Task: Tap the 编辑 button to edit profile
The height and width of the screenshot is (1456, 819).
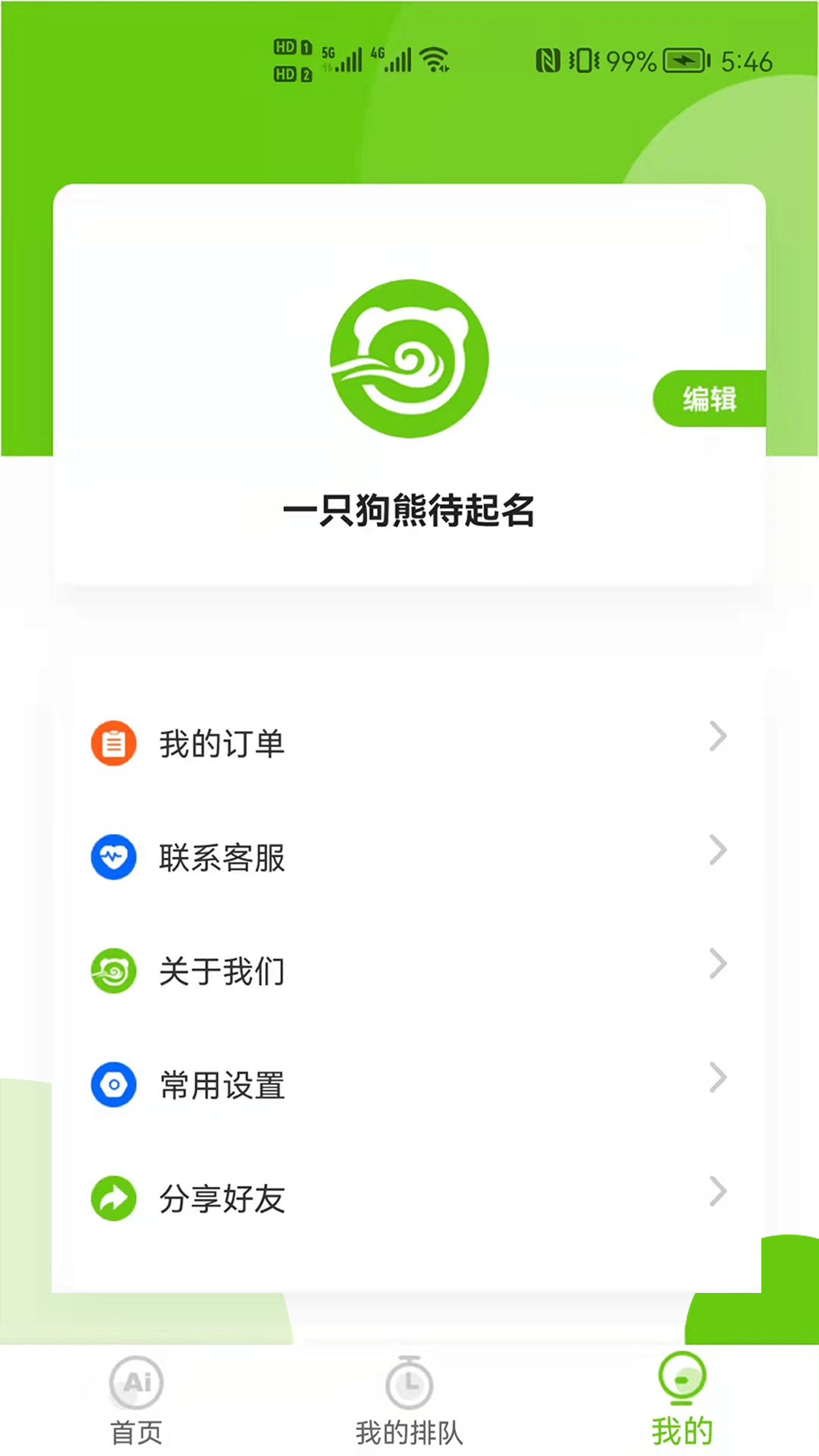Action: tap(709, 399)
